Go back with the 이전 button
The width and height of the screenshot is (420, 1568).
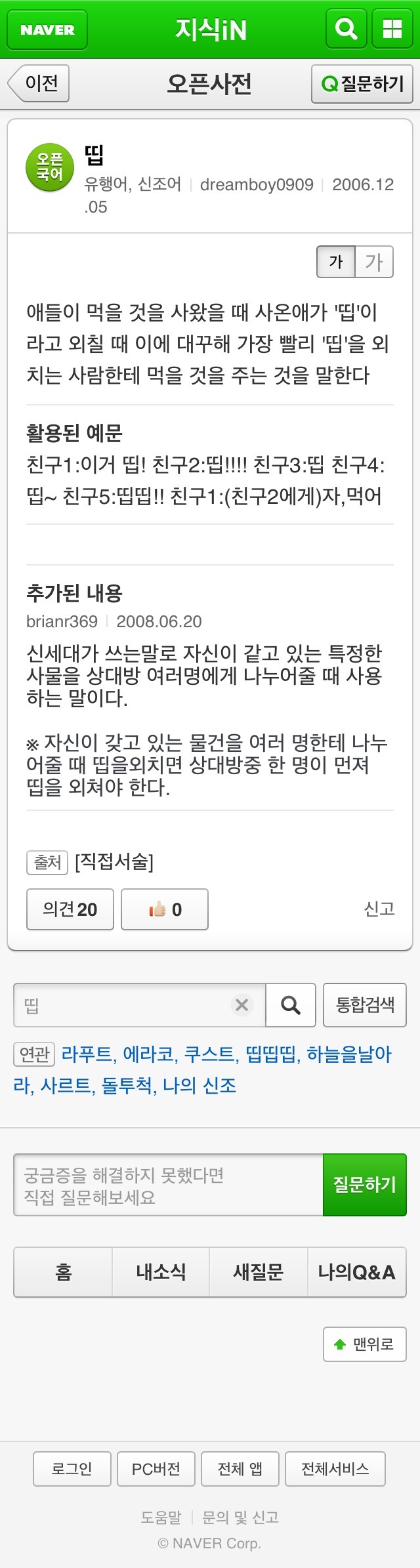point(39,83)
